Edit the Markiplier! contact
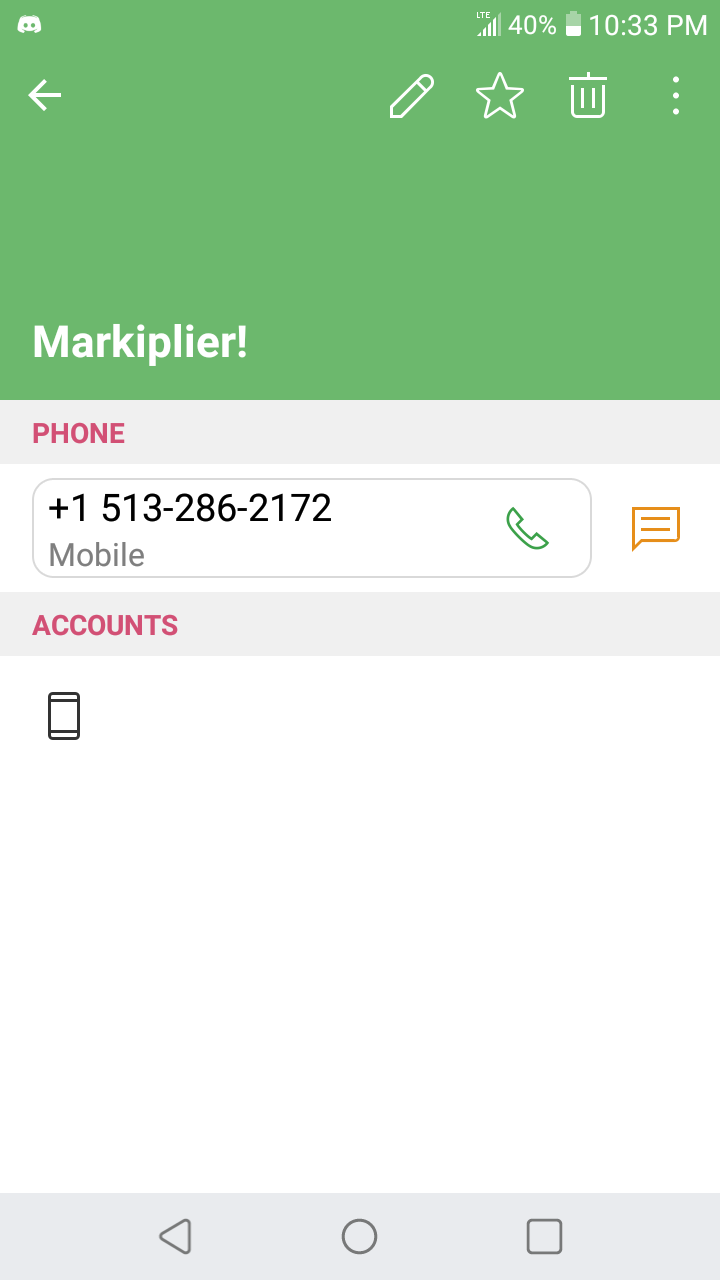 pyautogui.click(x=412, y=96)
